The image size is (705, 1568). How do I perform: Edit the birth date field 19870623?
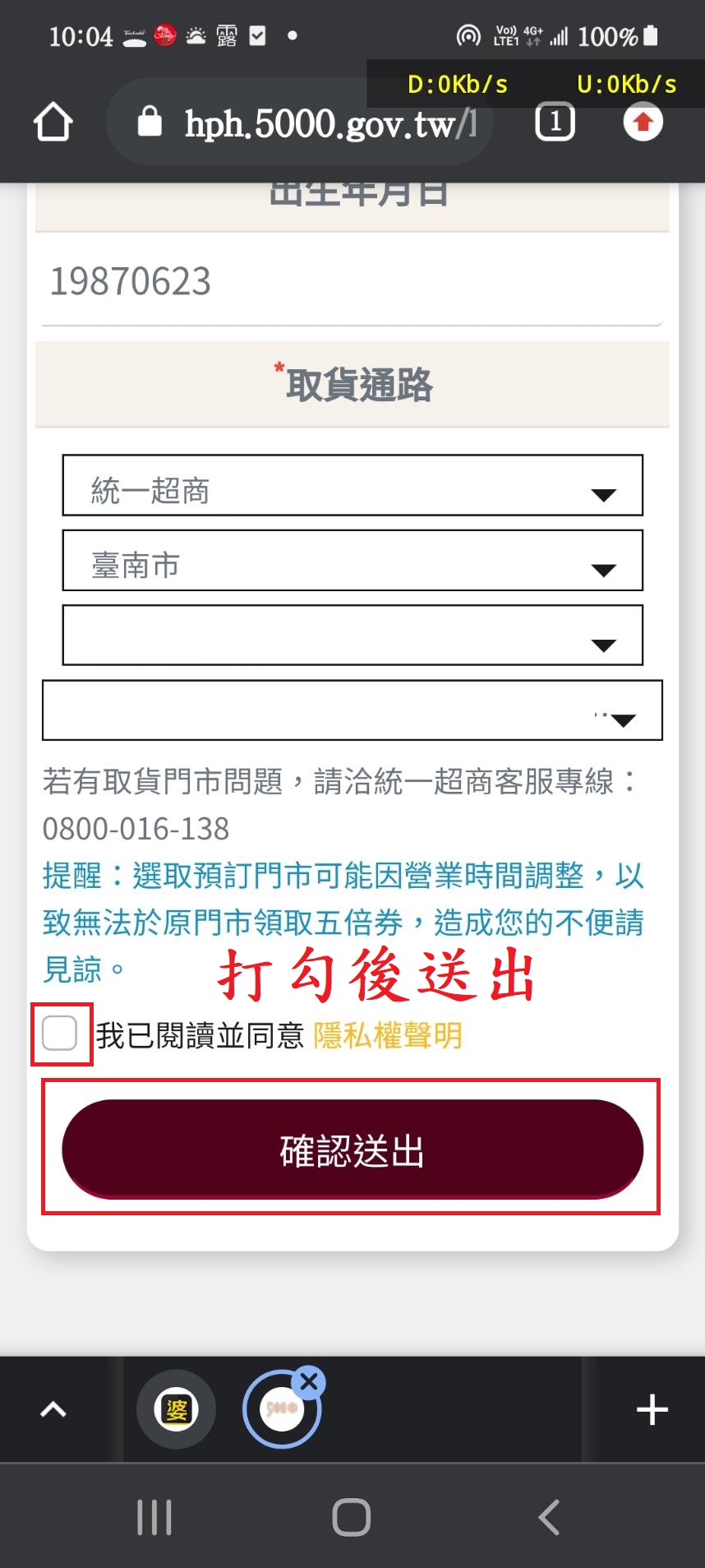point(352,281)
